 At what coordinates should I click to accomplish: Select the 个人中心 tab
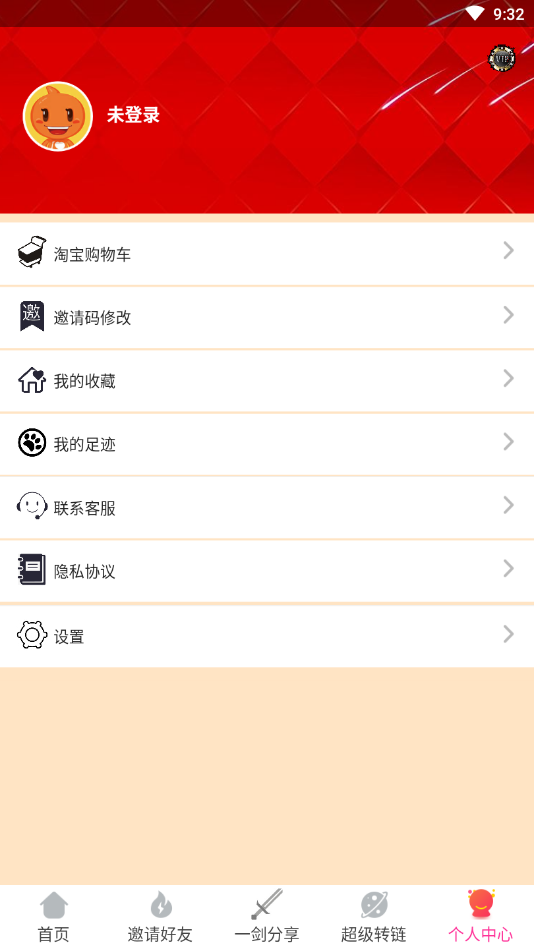[481, 918]
